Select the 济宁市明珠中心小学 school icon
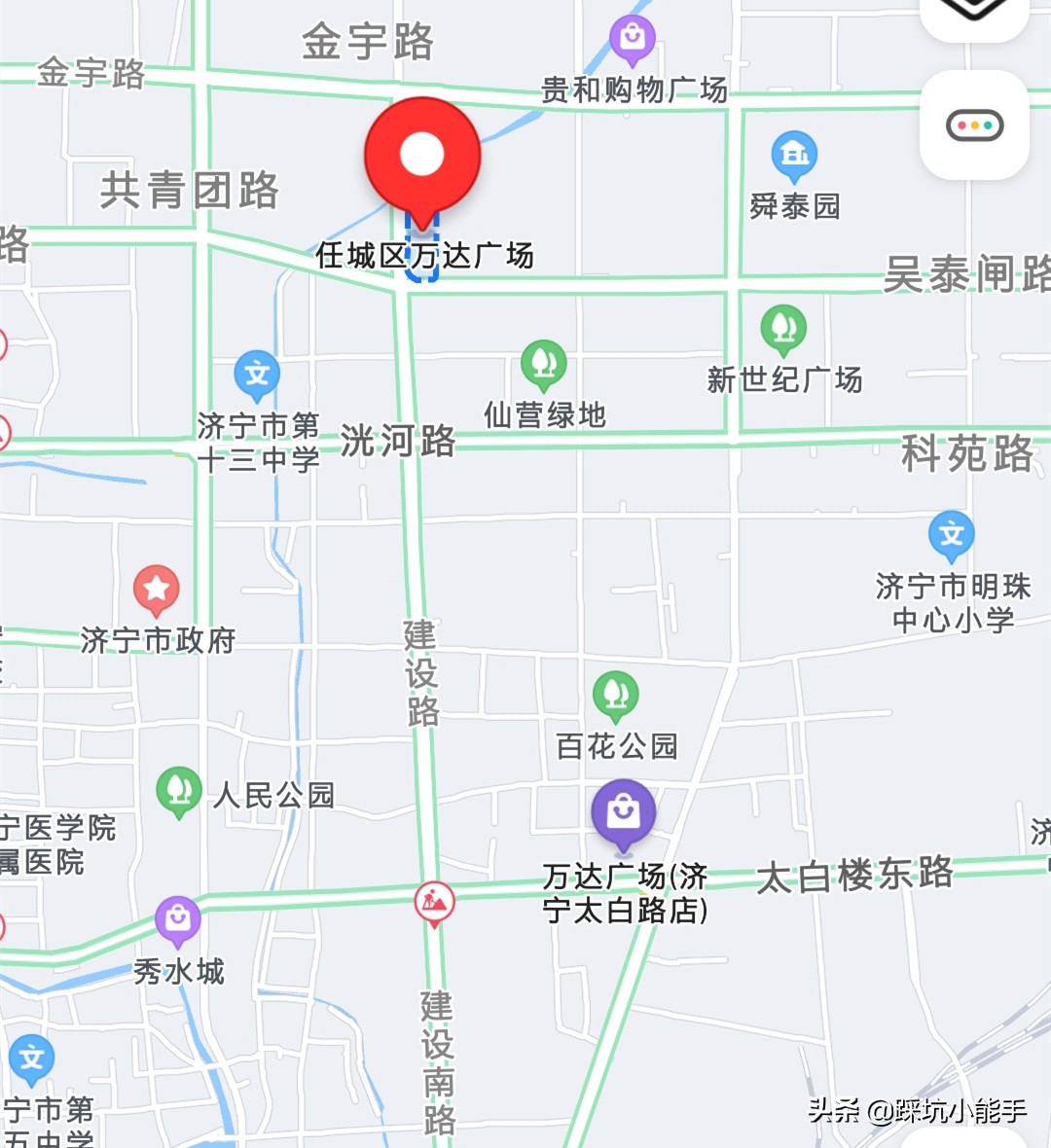This screenshot has width=1051, height=1148. coord(951,534)
